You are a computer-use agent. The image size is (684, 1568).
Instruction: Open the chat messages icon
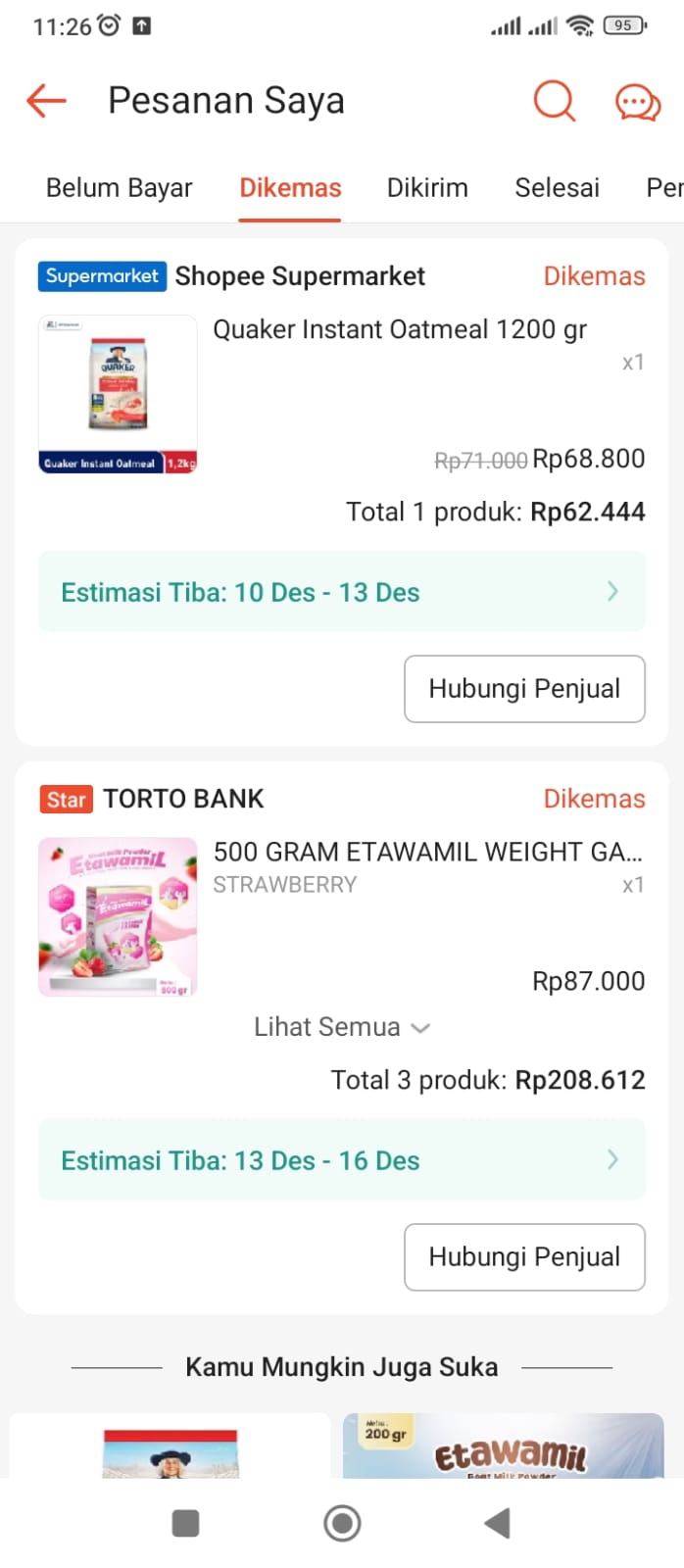tap(637, 102)
